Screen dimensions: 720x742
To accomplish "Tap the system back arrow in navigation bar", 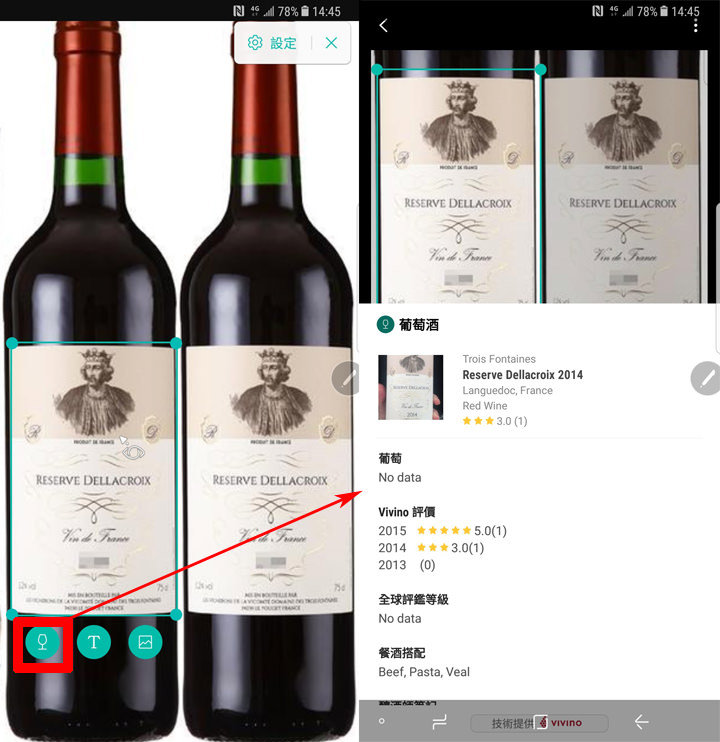I will [x=642, y=722].
